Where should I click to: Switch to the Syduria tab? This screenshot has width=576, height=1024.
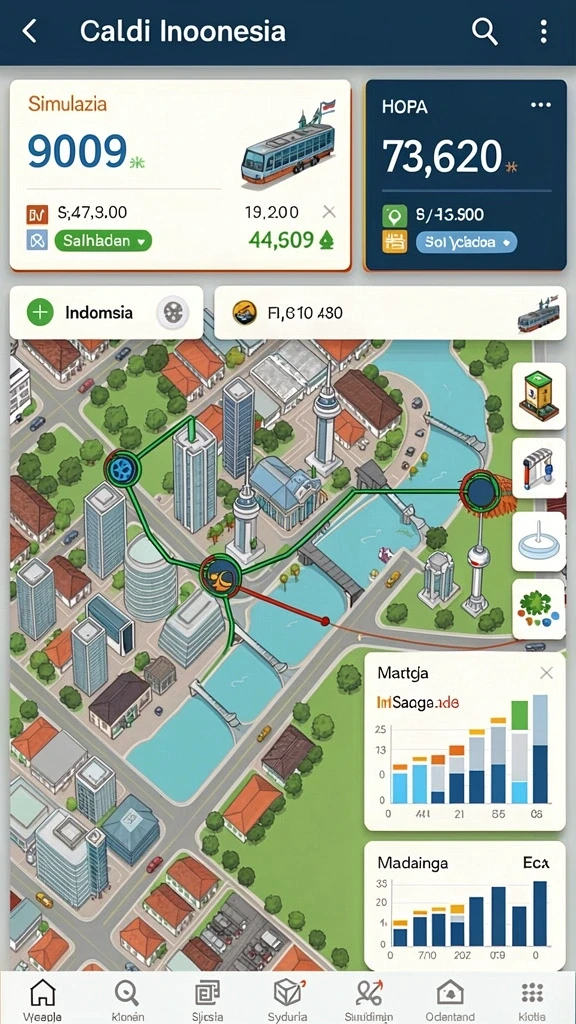click(x=289, y=1000)
